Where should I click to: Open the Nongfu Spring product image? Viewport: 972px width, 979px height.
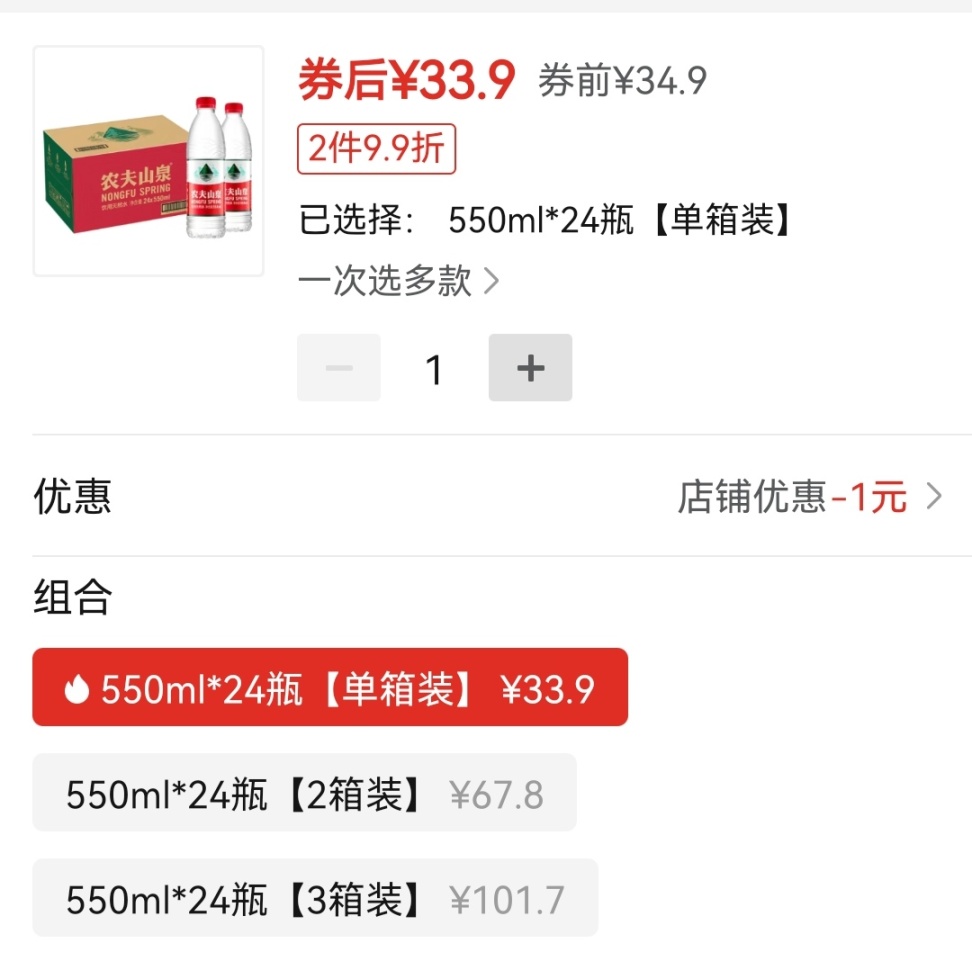pos(148,161)
